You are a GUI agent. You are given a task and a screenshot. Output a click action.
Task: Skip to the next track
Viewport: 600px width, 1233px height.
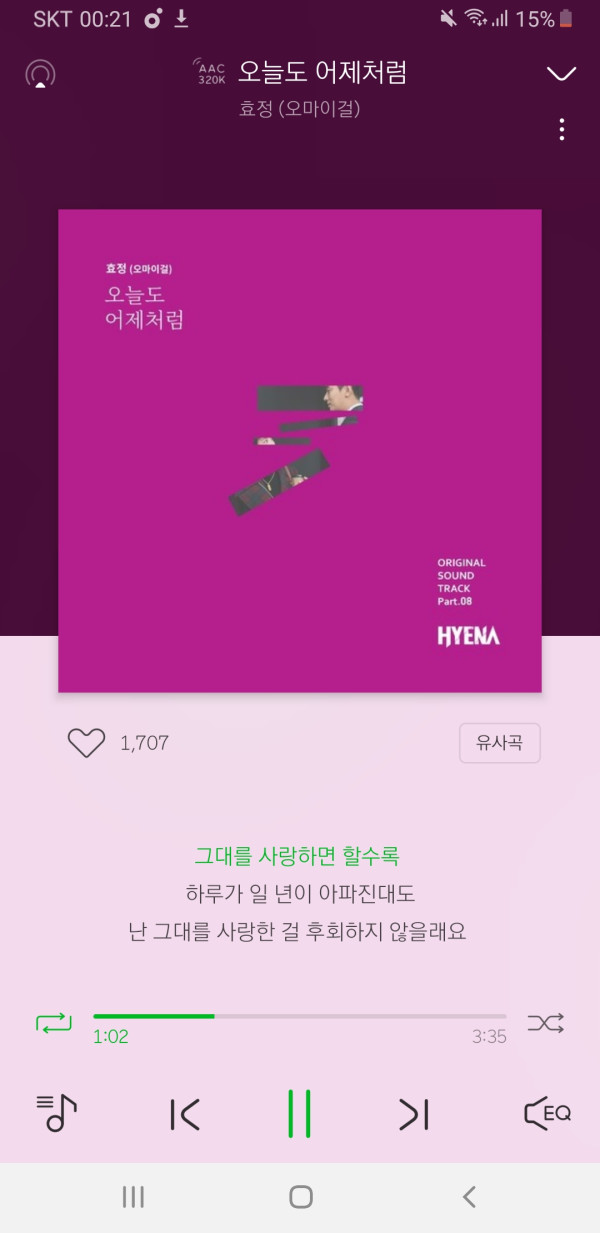pos(414,1114)
